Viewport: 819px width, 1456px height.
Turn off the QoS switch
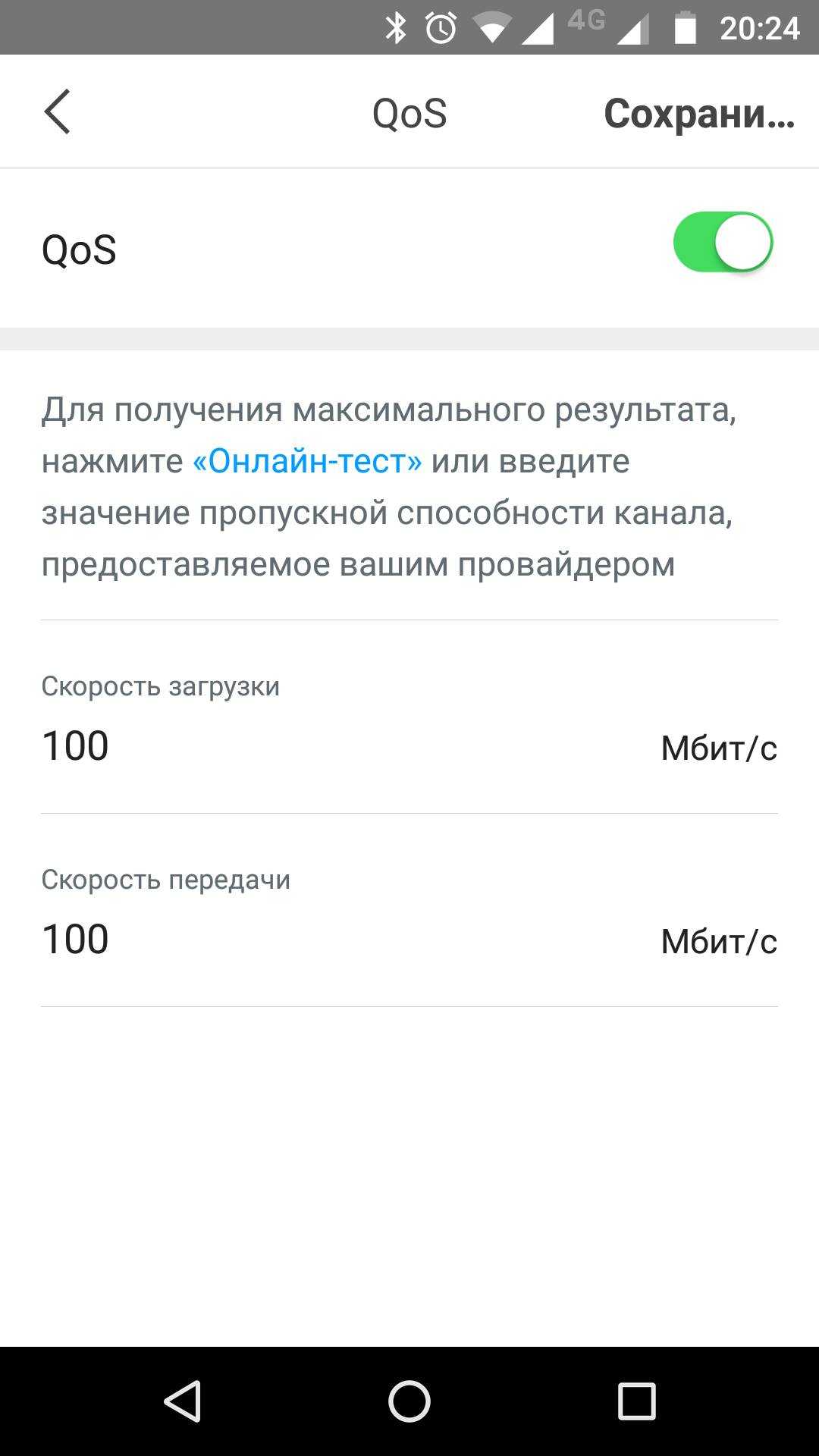[x=723, y=243]
